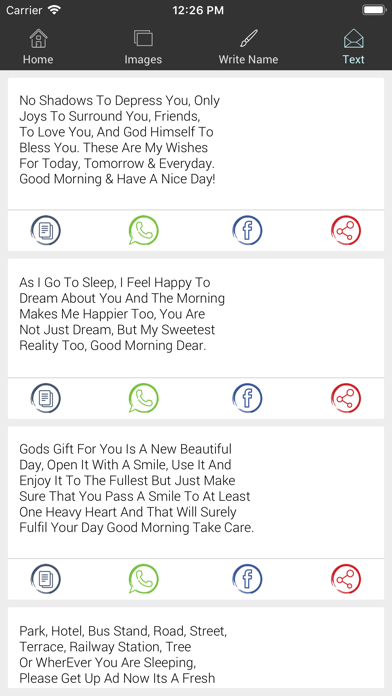Open the Images tab
This screenshot has width=392, height=696.
143,47
